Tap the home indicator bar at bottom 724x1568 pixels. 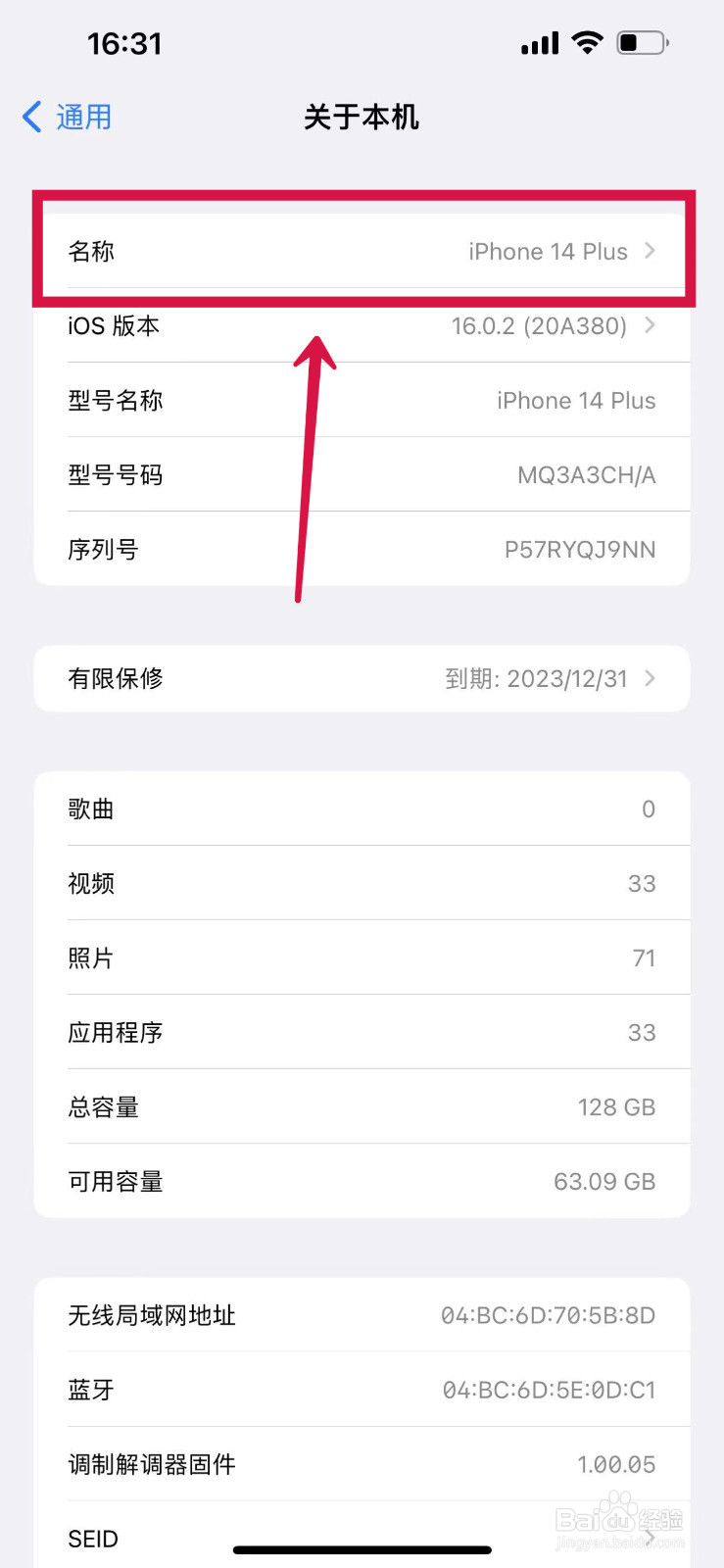click(x=362, y=1551)
